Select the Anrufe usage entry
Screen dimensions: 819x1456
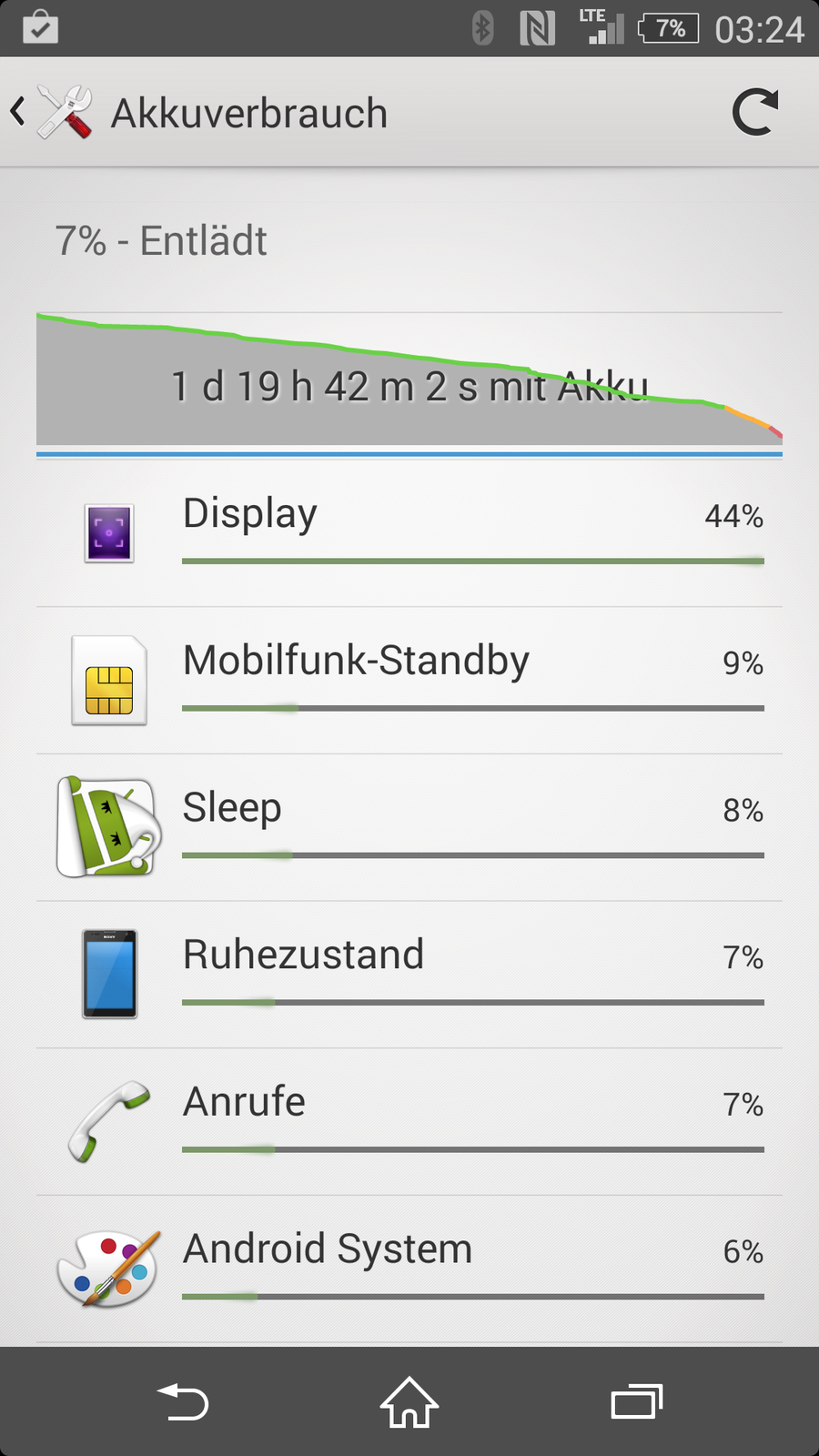coord(409,1122)
